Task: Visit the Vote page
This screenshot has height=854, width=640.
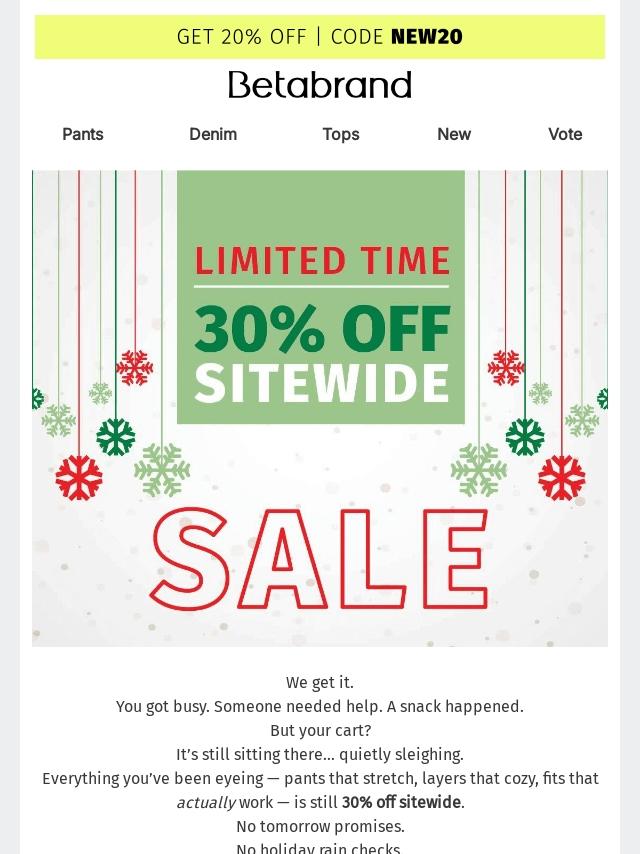Action: click(x=565, y=134)
